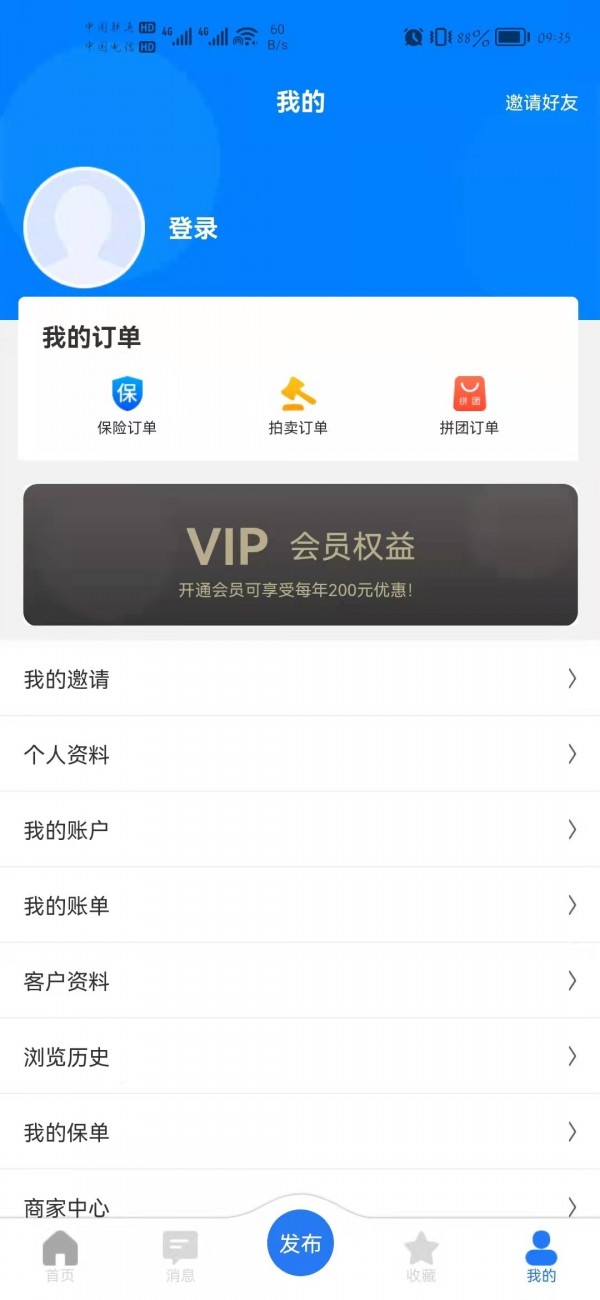The height and width of the screenshot is (1300, 600).
Task: Switch to the 首页 tab
Action: click(60, 1256)
